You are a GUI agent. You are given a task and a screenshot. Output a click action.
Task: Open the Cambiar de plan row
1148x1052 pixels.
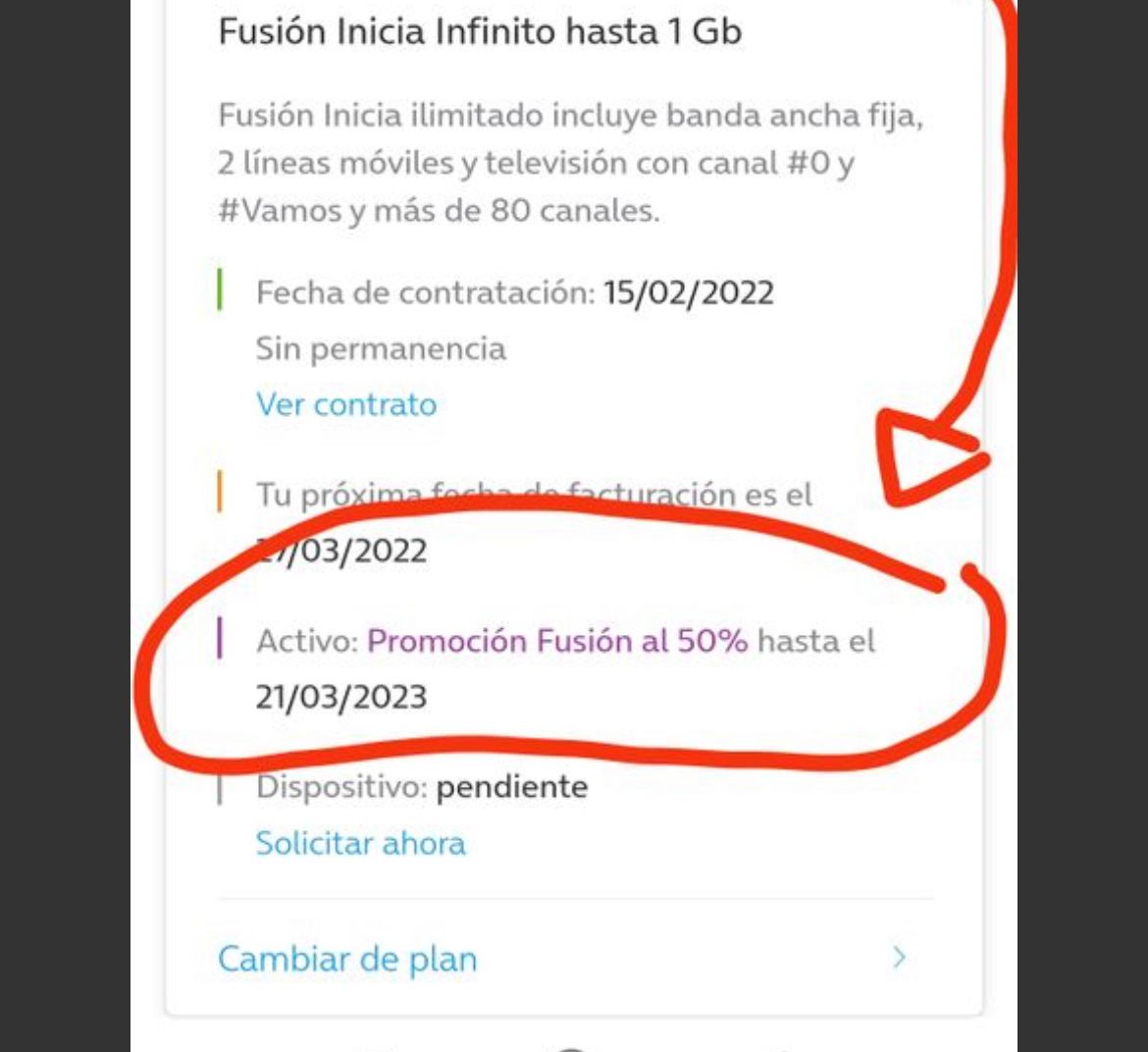click(559, 958)
